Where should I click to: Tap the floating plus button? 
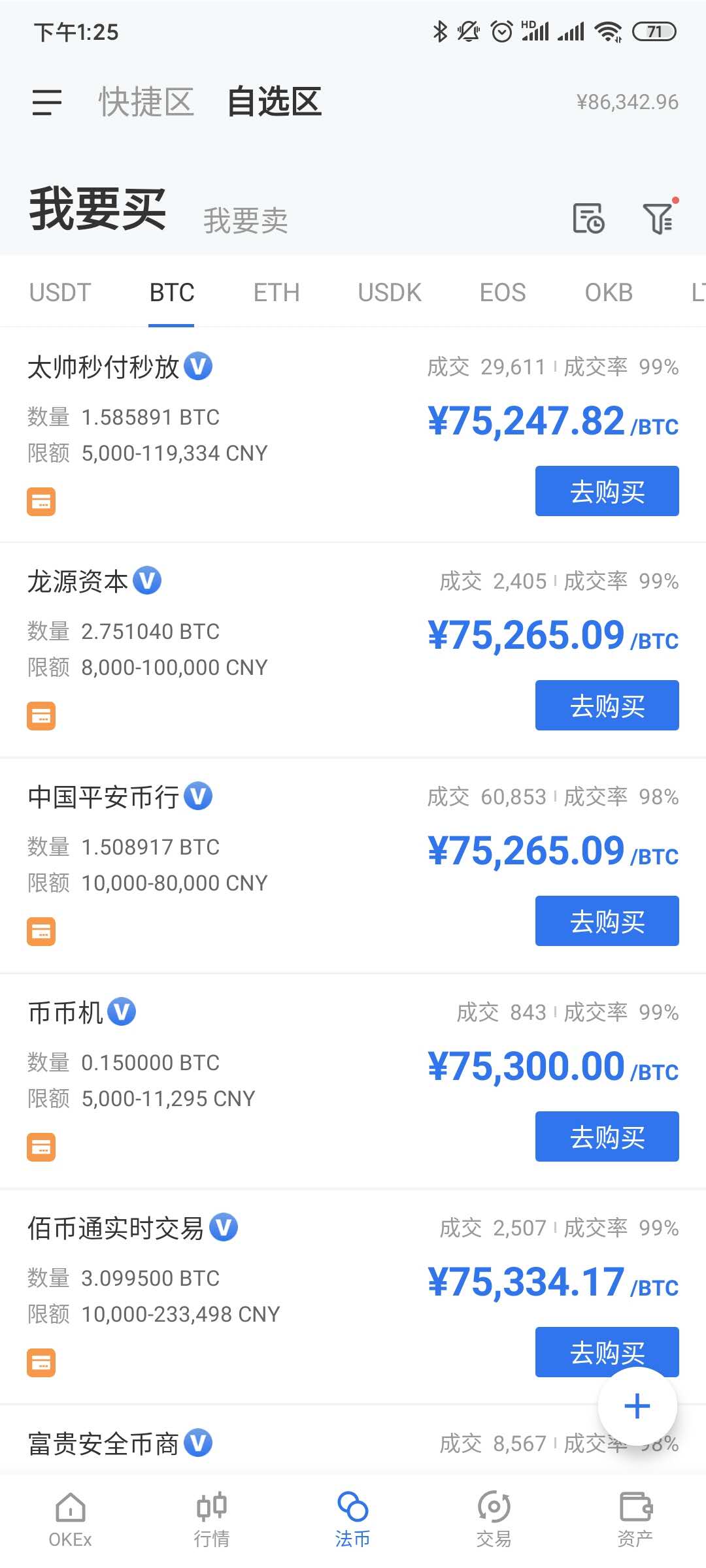(637, 1406)
